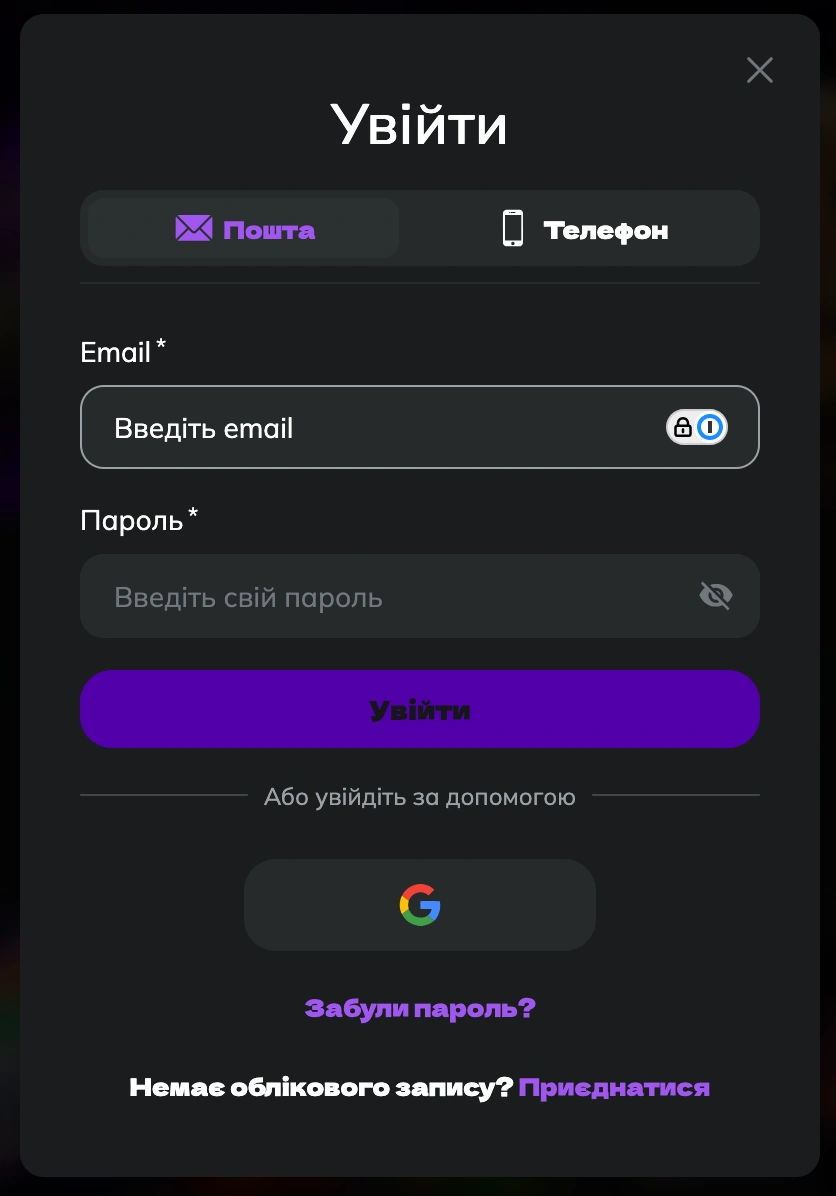836x1196 pixels.
Task: Open the password manager icon in Email field
Action: (x=697, y=428)
